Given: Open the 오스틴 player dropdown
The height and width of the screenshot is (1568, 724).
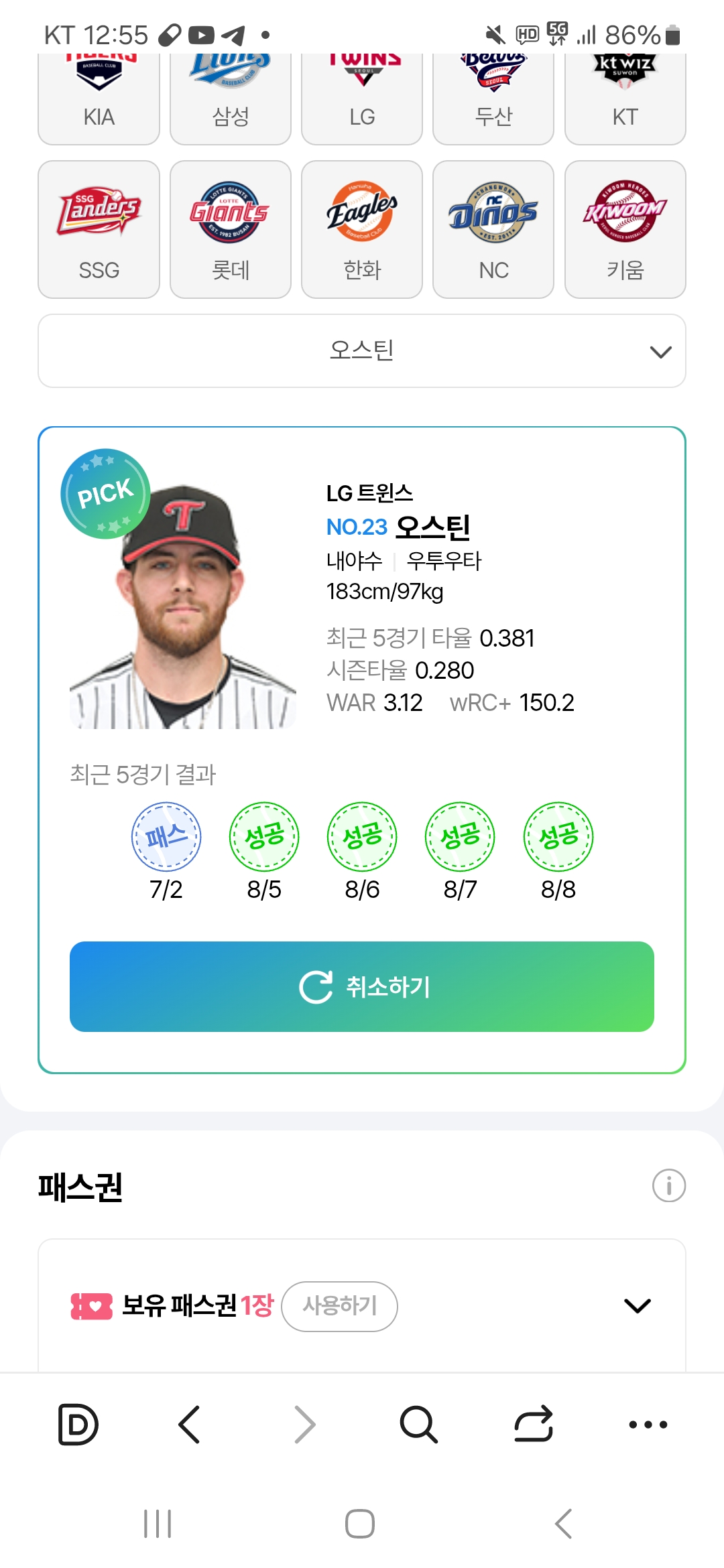Looking at the screenshot, I should 362,350.
